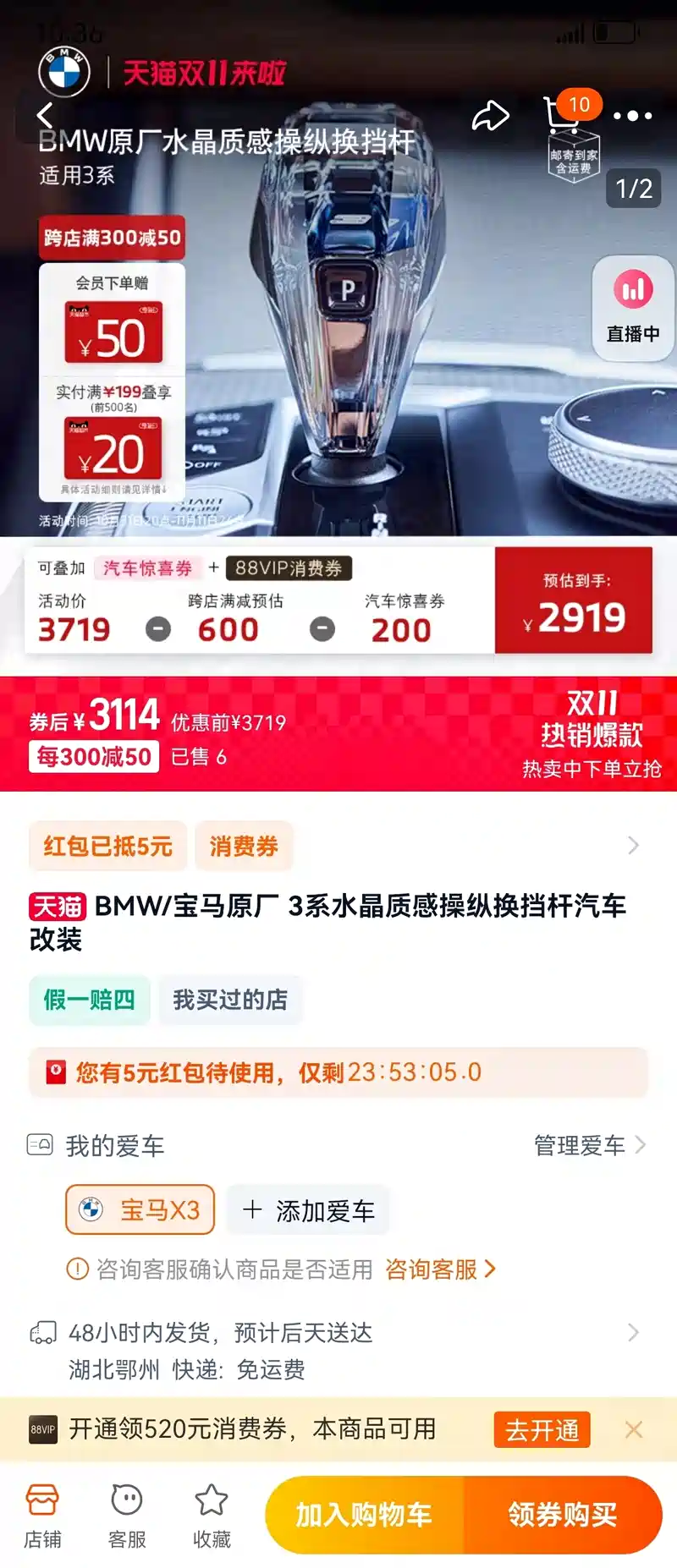Add the product to 收藏 favorites
677x1568 pixels.
[x=212, y=1516]
